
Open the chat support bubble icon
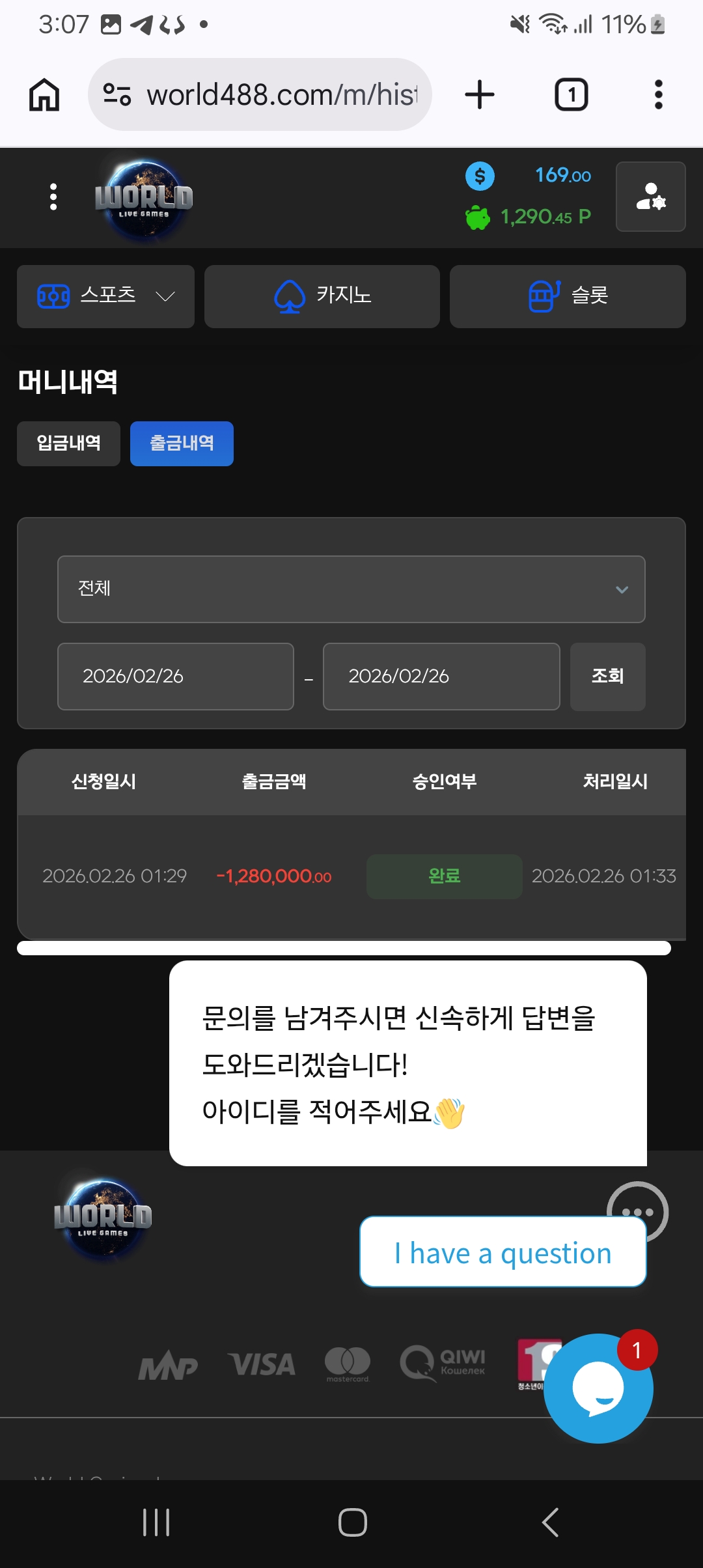pyautogui.click(x=598, y=1388)
